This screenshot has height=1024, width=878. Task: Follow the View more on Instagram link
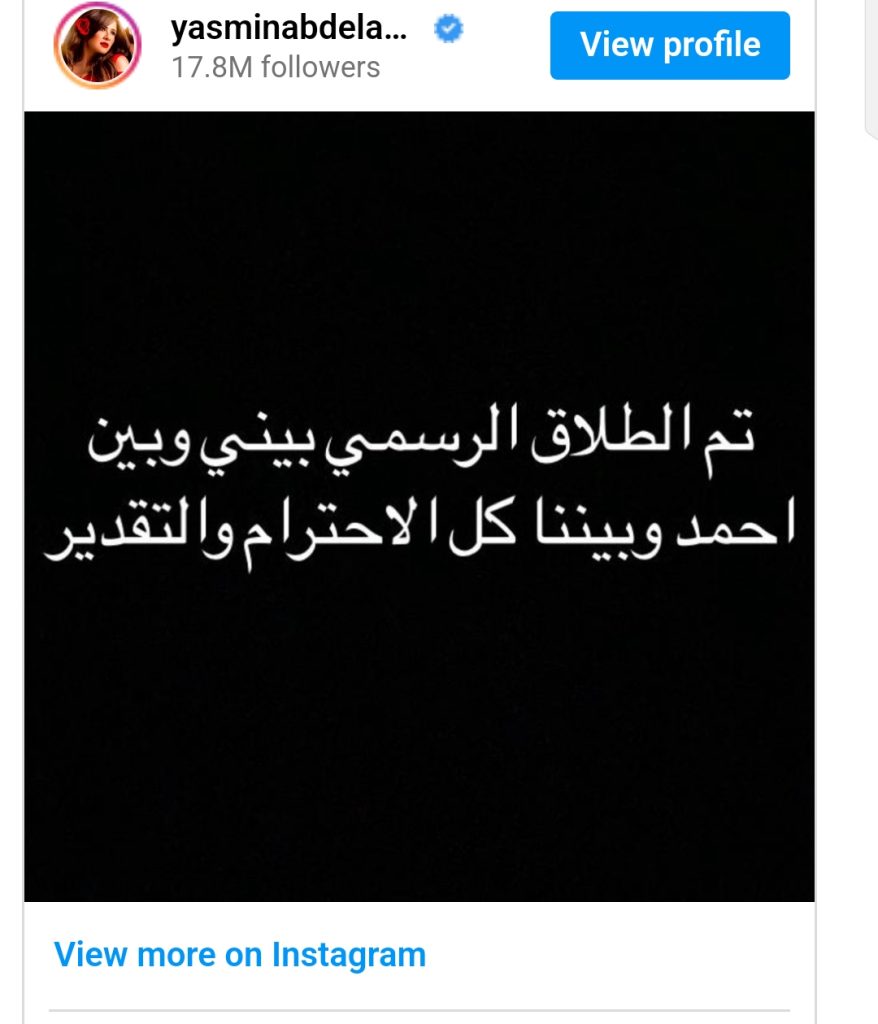click(x=240, y=954)
